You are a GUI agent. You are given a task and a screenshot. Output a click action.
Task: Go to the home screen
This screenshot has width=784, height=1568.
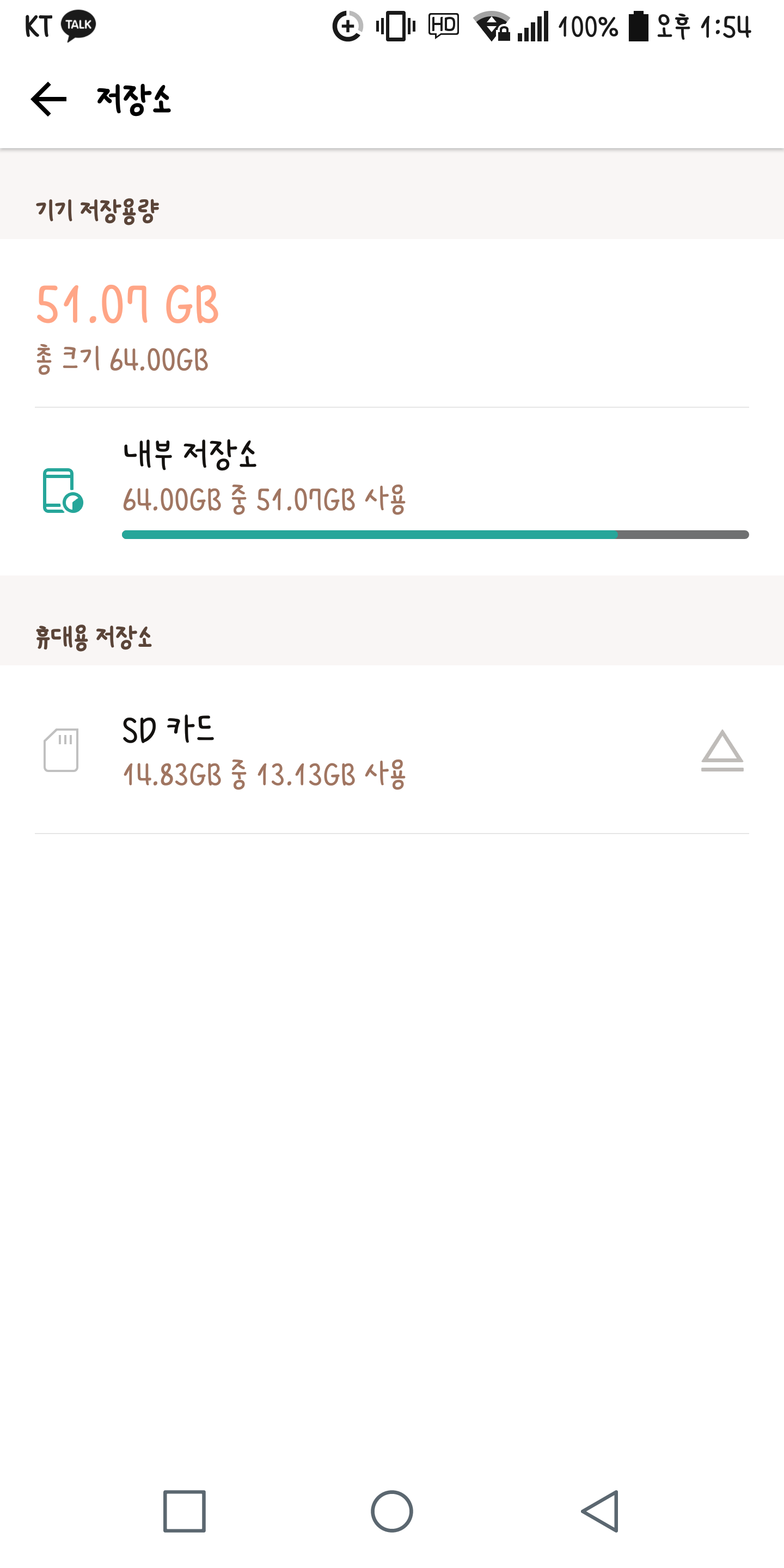pyautogui.click(x=392, y=1511)
